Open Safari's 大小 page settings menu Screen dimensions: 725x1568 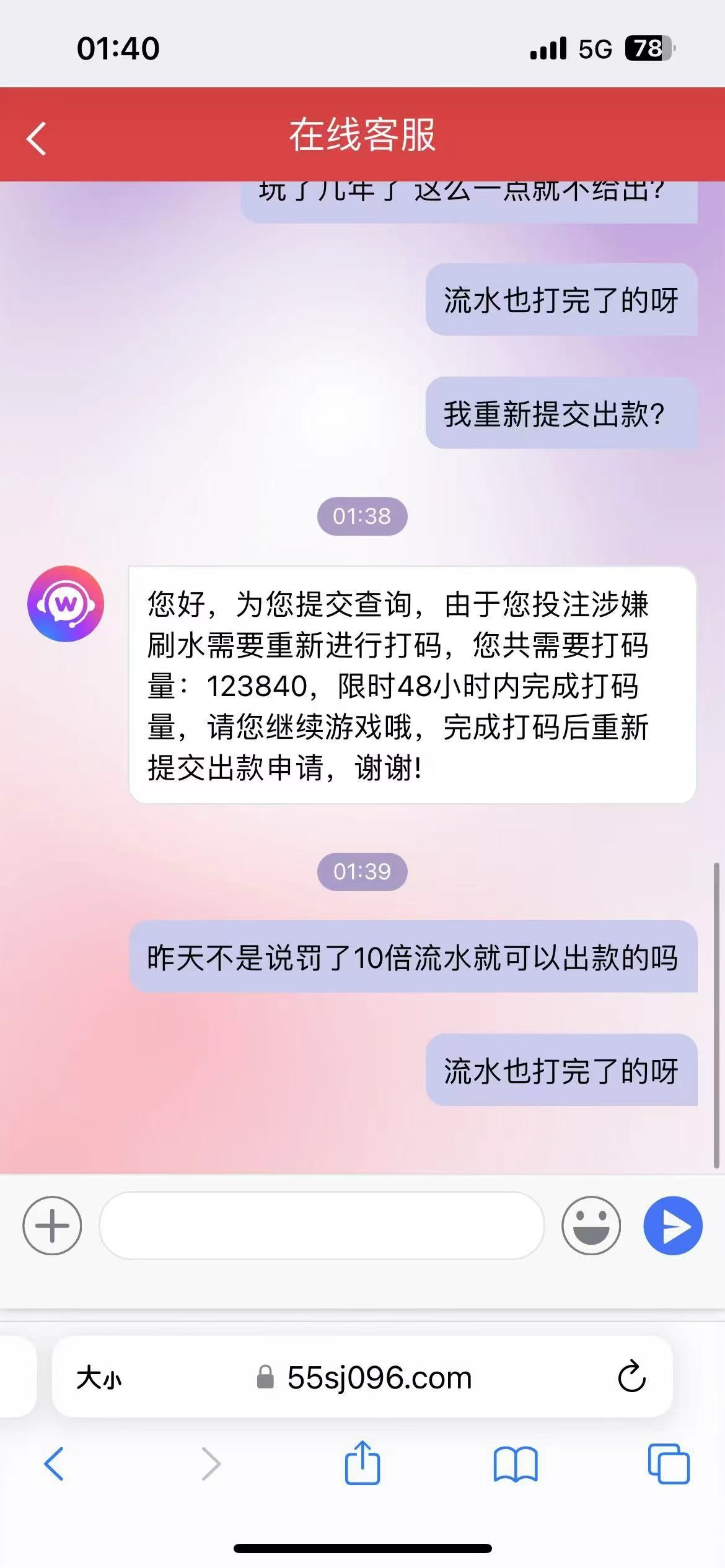tap(99, 1378)
